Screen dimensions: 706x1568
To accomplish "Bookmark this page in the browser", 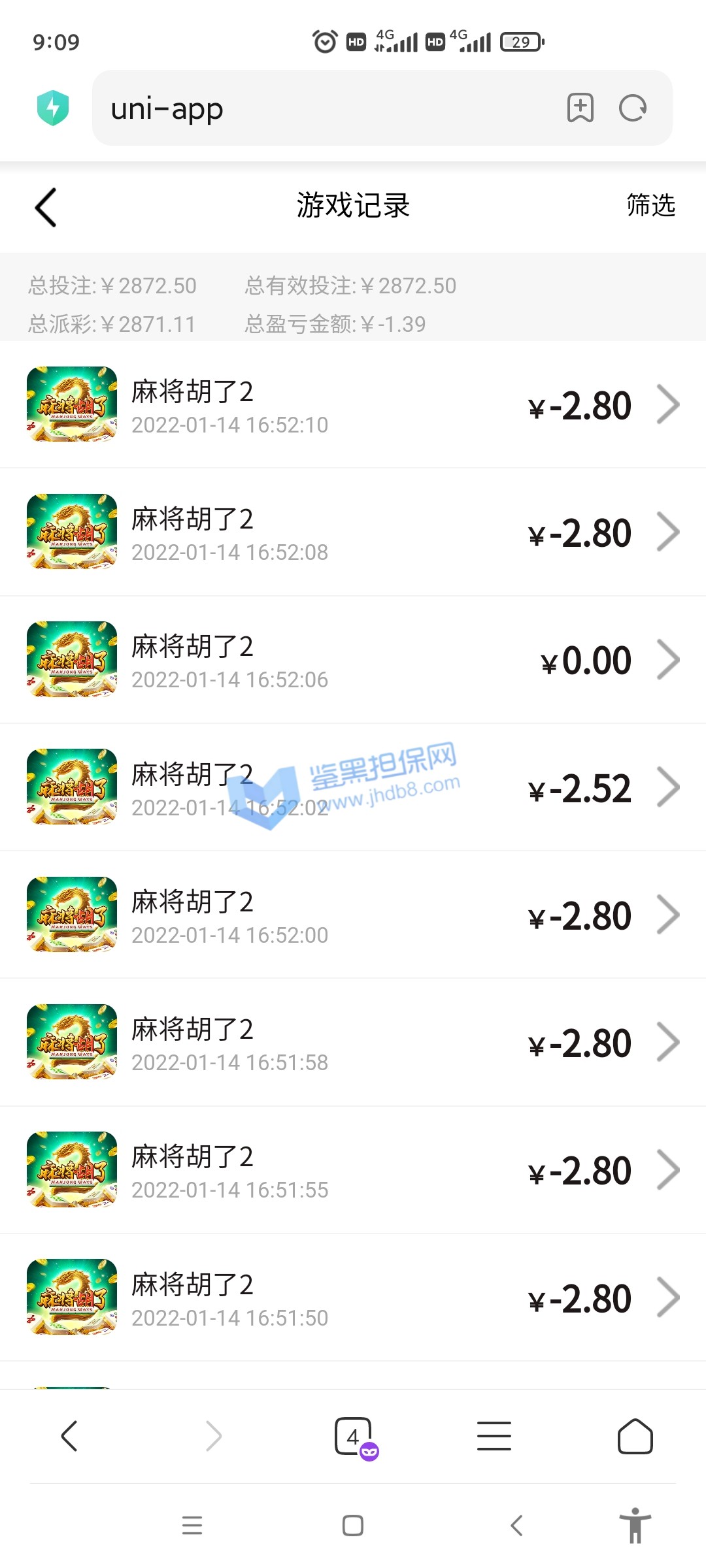I will [580, 108].
